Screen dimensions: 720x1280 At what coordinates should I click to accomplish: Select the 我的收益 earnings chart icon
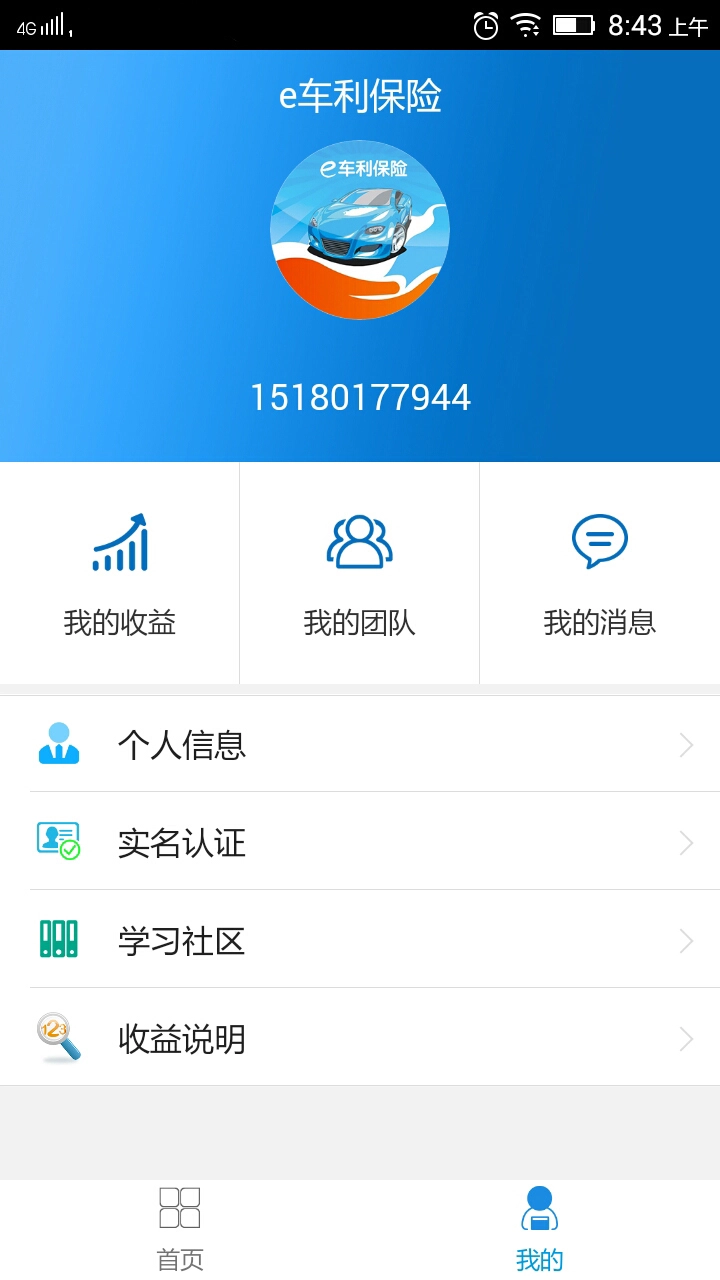(120, 540)
